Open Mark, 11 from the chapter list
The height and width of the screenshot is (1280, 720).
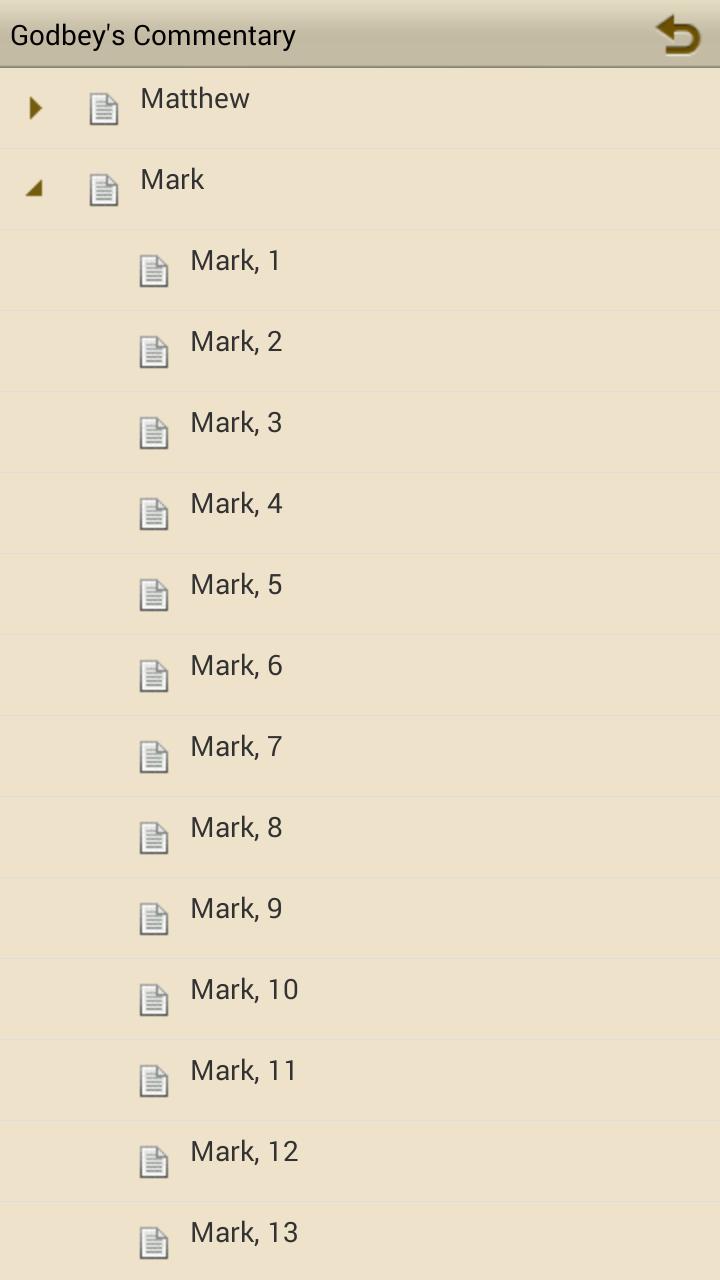click(x=243, y=1070)
